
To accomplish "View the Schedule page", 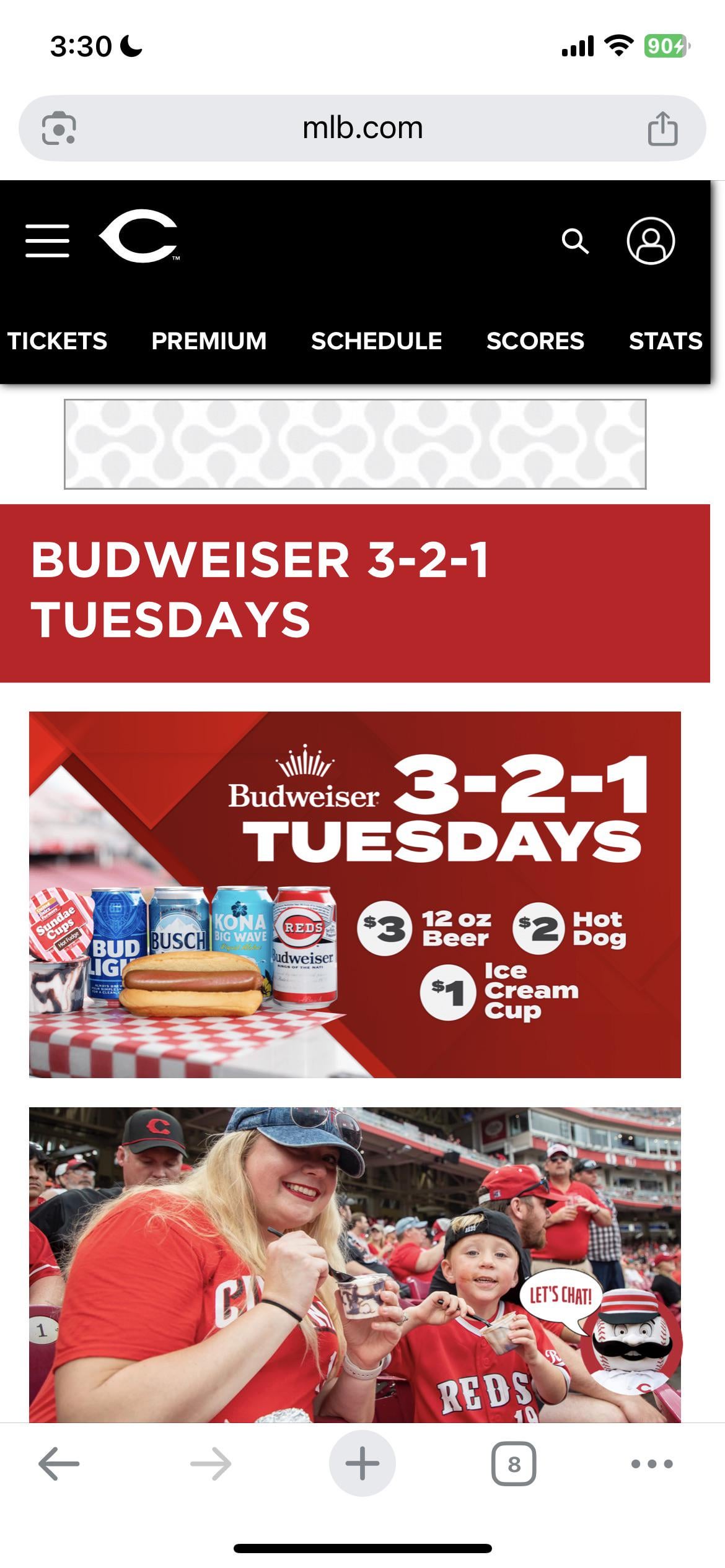I will coord(376,341).
